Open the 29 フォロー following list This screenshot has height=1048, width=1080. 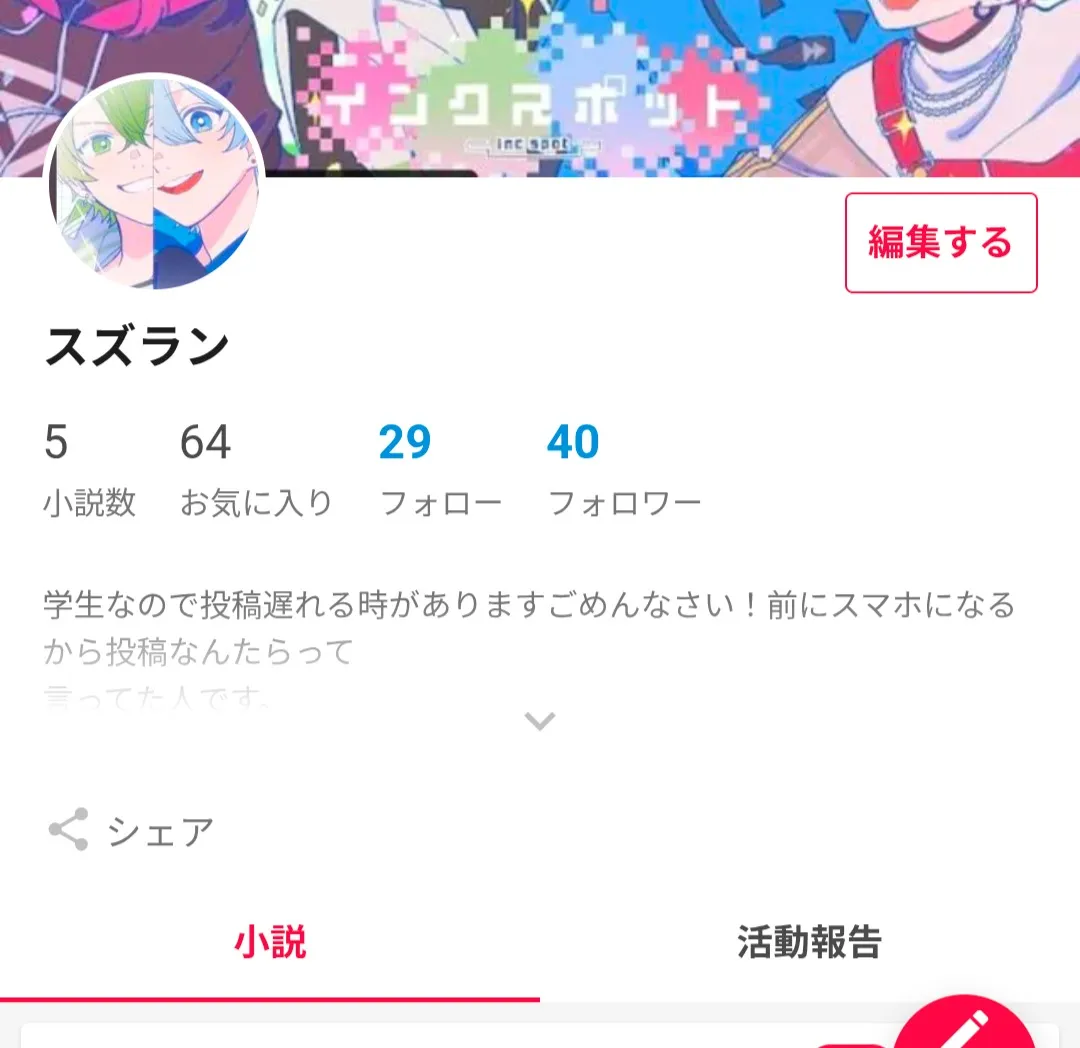pyautogui.click(x=440, y=468)
